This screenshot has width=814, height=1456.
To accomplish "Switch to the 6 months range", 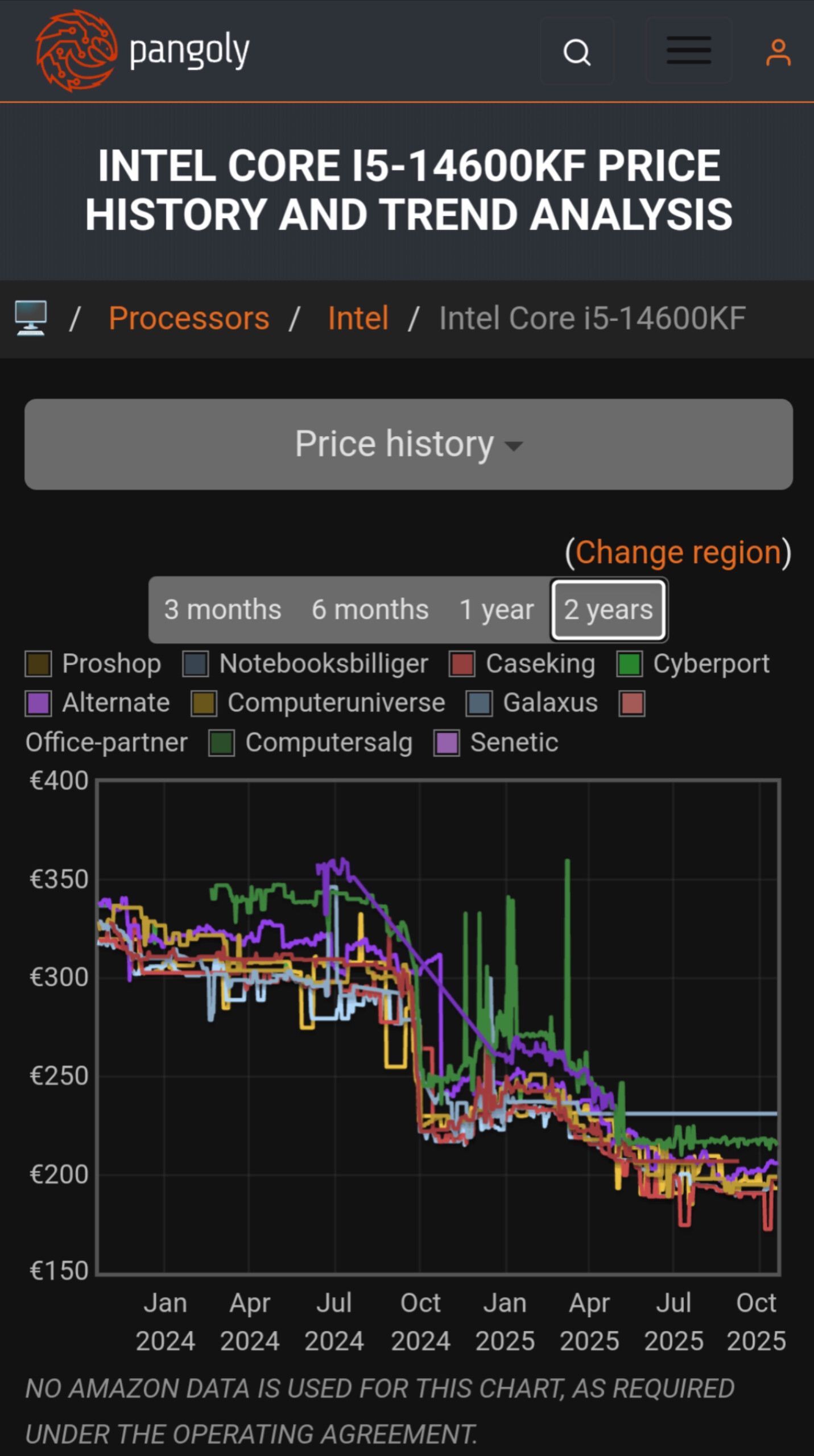I will [x=370, y=610].
